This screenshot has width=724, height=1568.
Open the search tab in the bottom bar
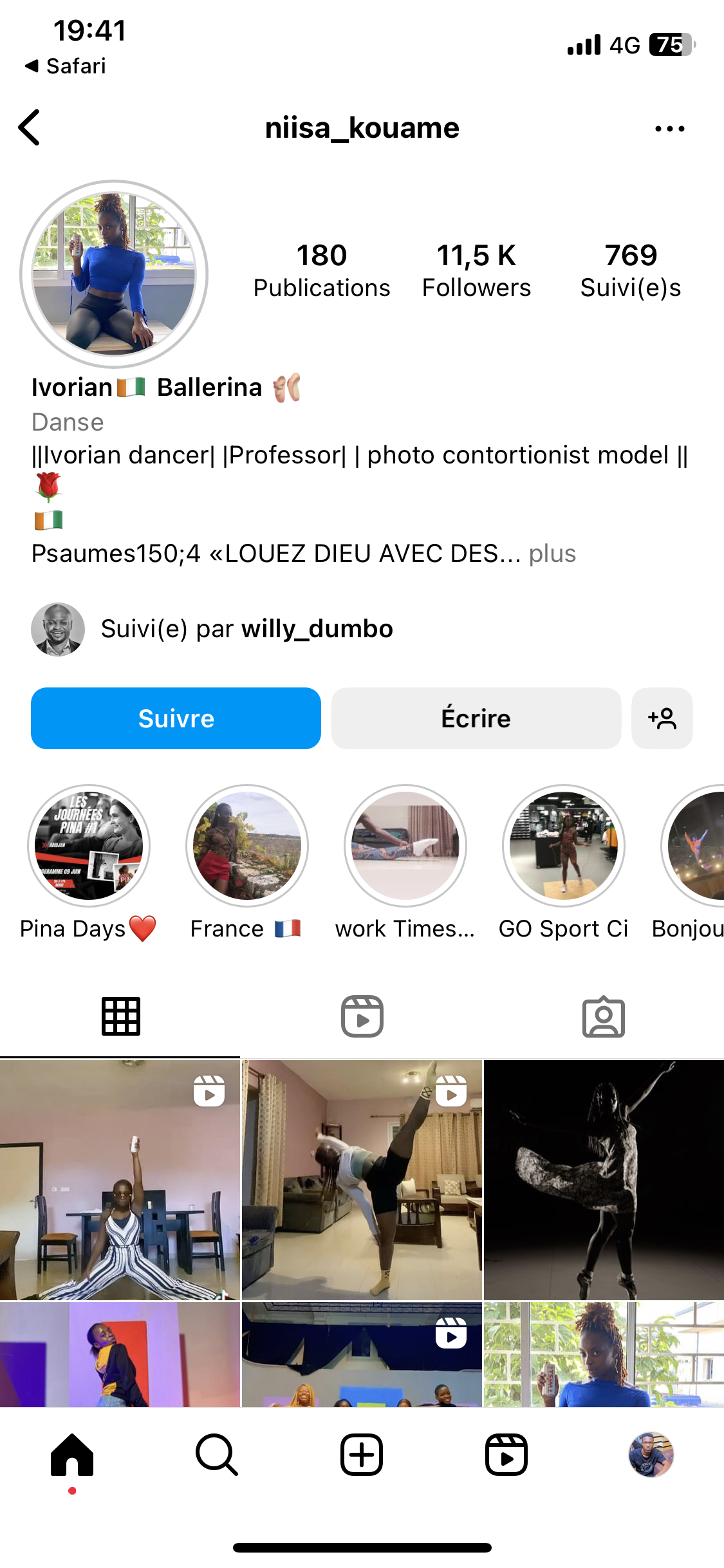pyautogui.click(x=217, y=1455)
